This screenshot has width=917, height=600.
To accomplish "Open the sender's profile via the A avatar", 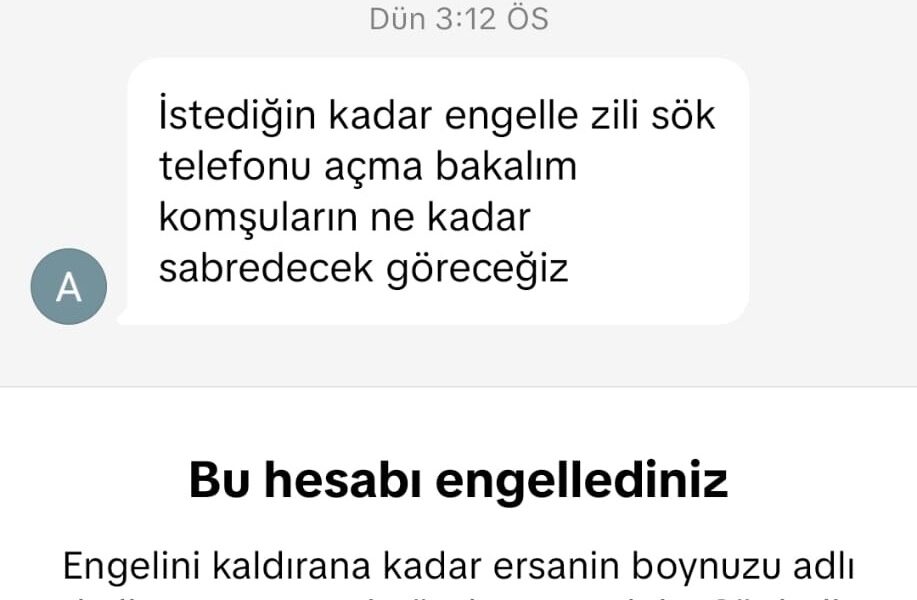I will tap(68, 286).
